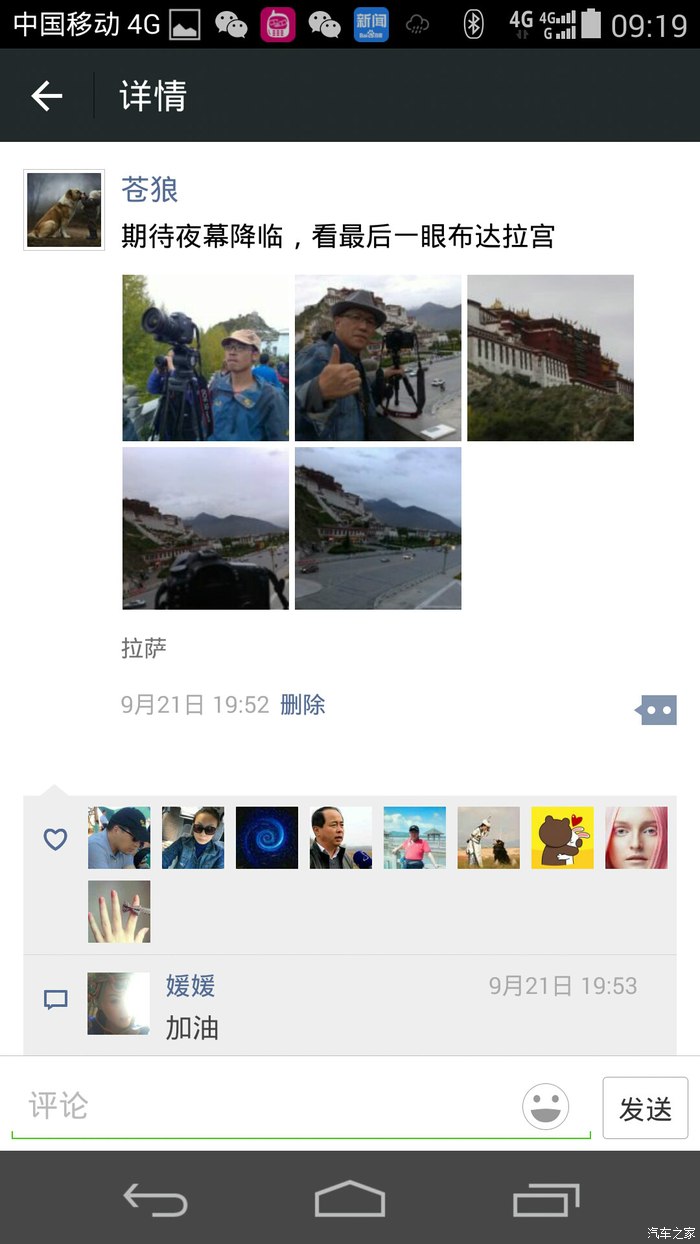
Task: Go back using the top-left arrow
Action: tap(47, 96)
